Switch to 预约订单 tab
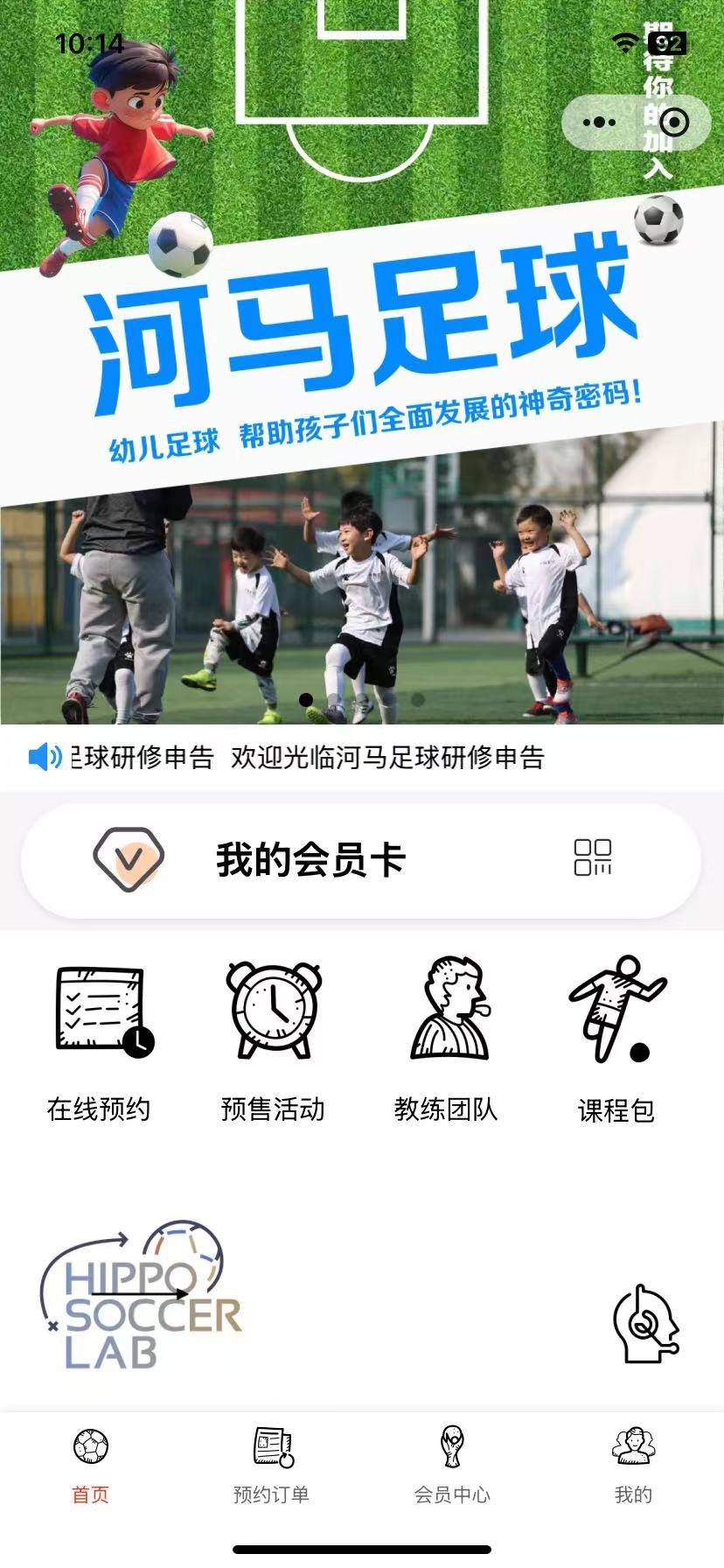 pyautogui.click(x=272, y=1465)
